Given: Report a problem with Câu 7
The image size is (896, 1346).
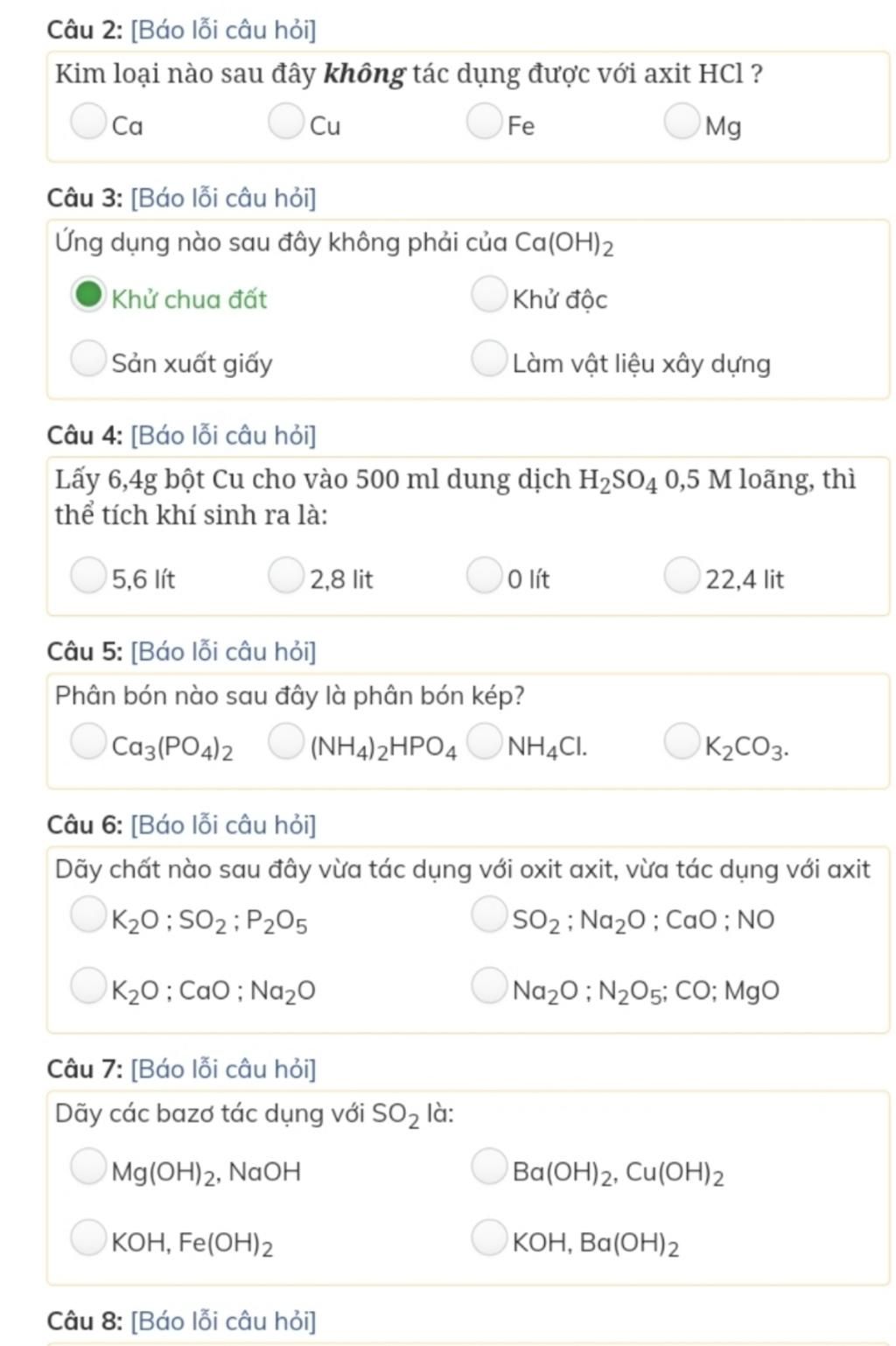Looking at the screenshot, I should [x=223, y=1069].
